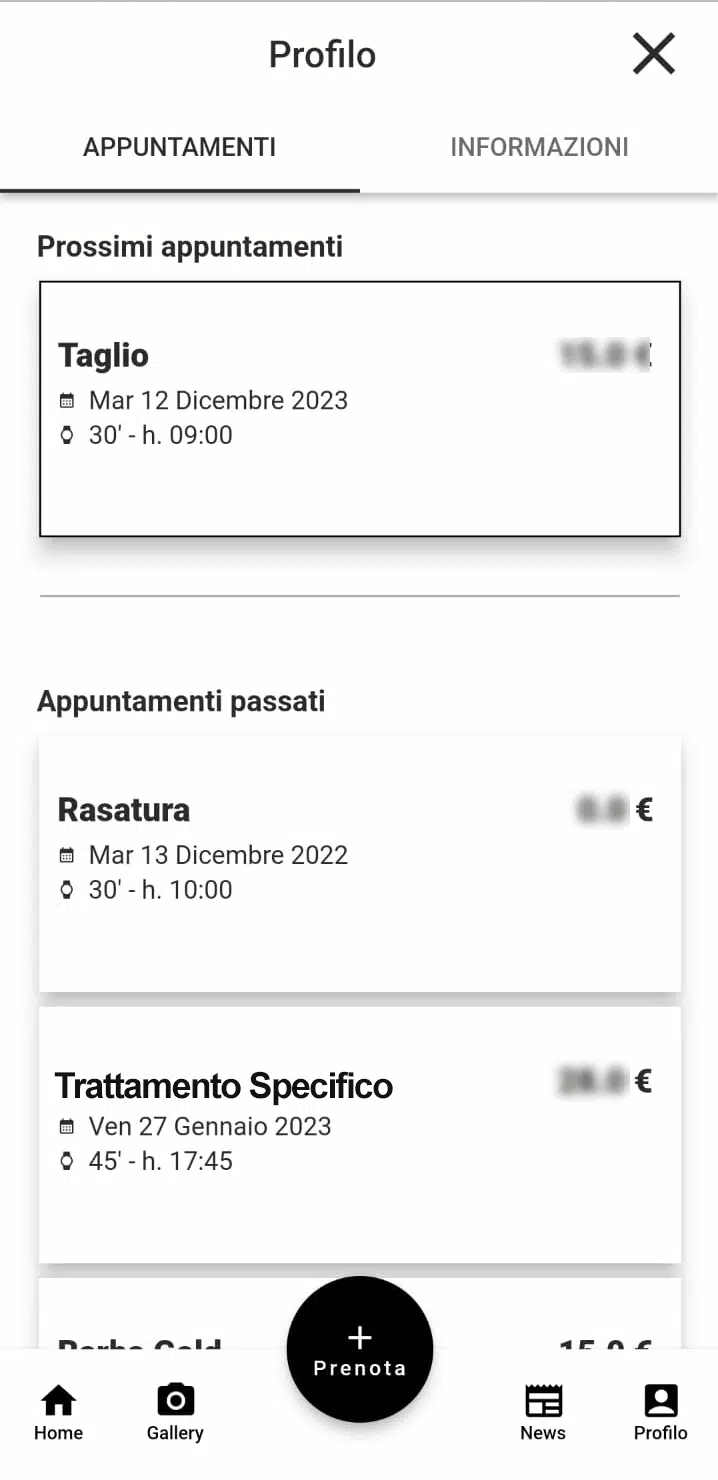
Task: Open the Gallery section
Action: (175, 1413)
